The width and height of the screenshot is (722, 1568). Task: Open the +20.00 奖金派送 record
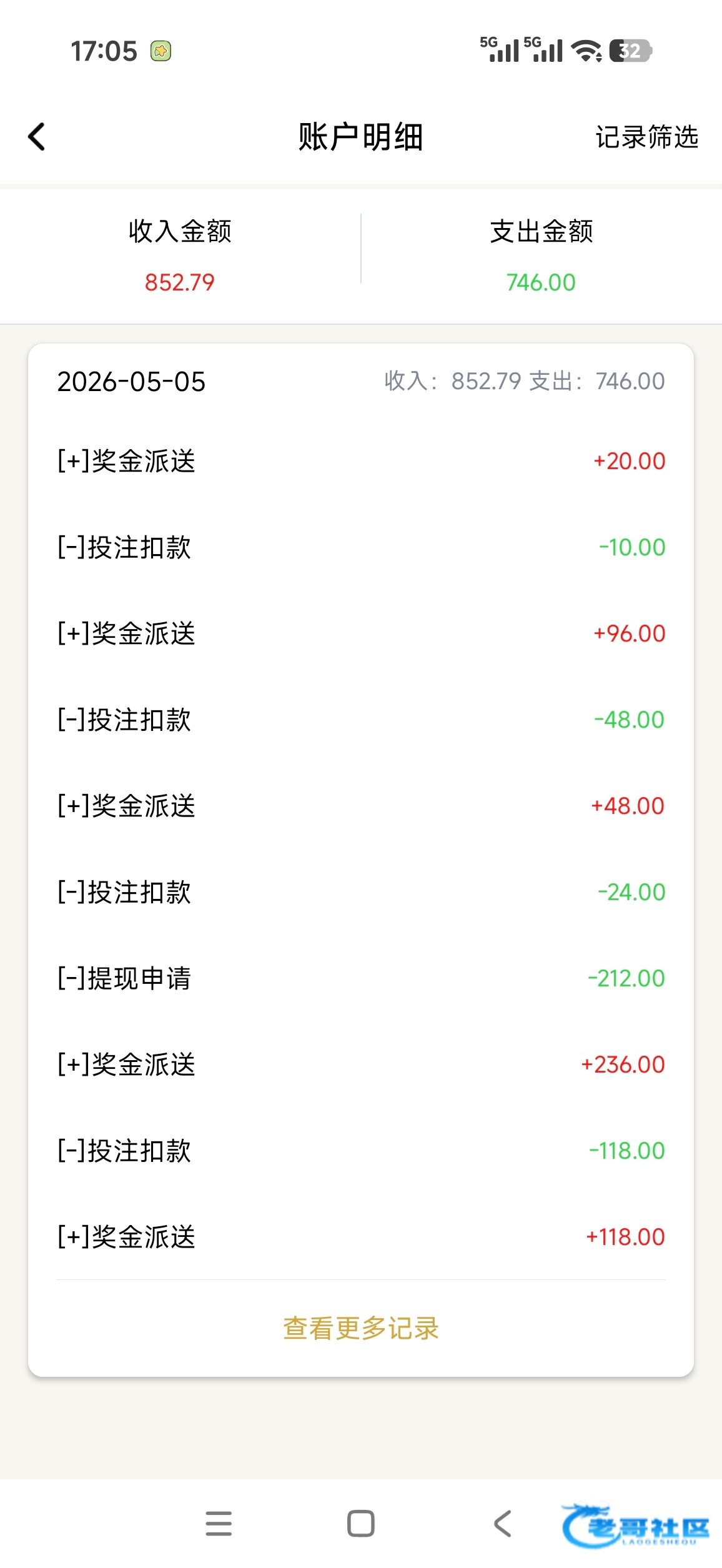tap(361, 461)
